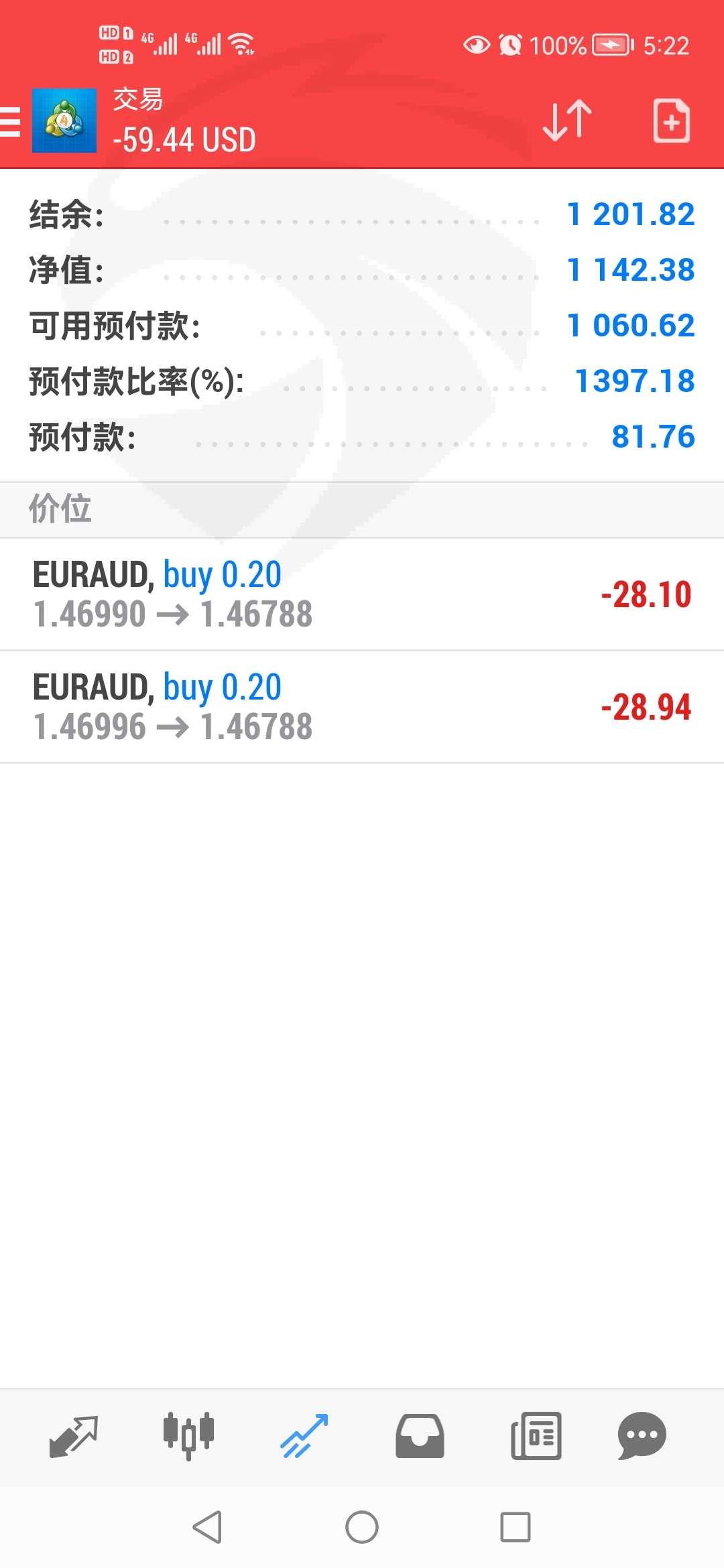Image resolution: width=724 pixels, height=1568 pixels.
Task: Go back with the system back button
Action: [207, 1527]
